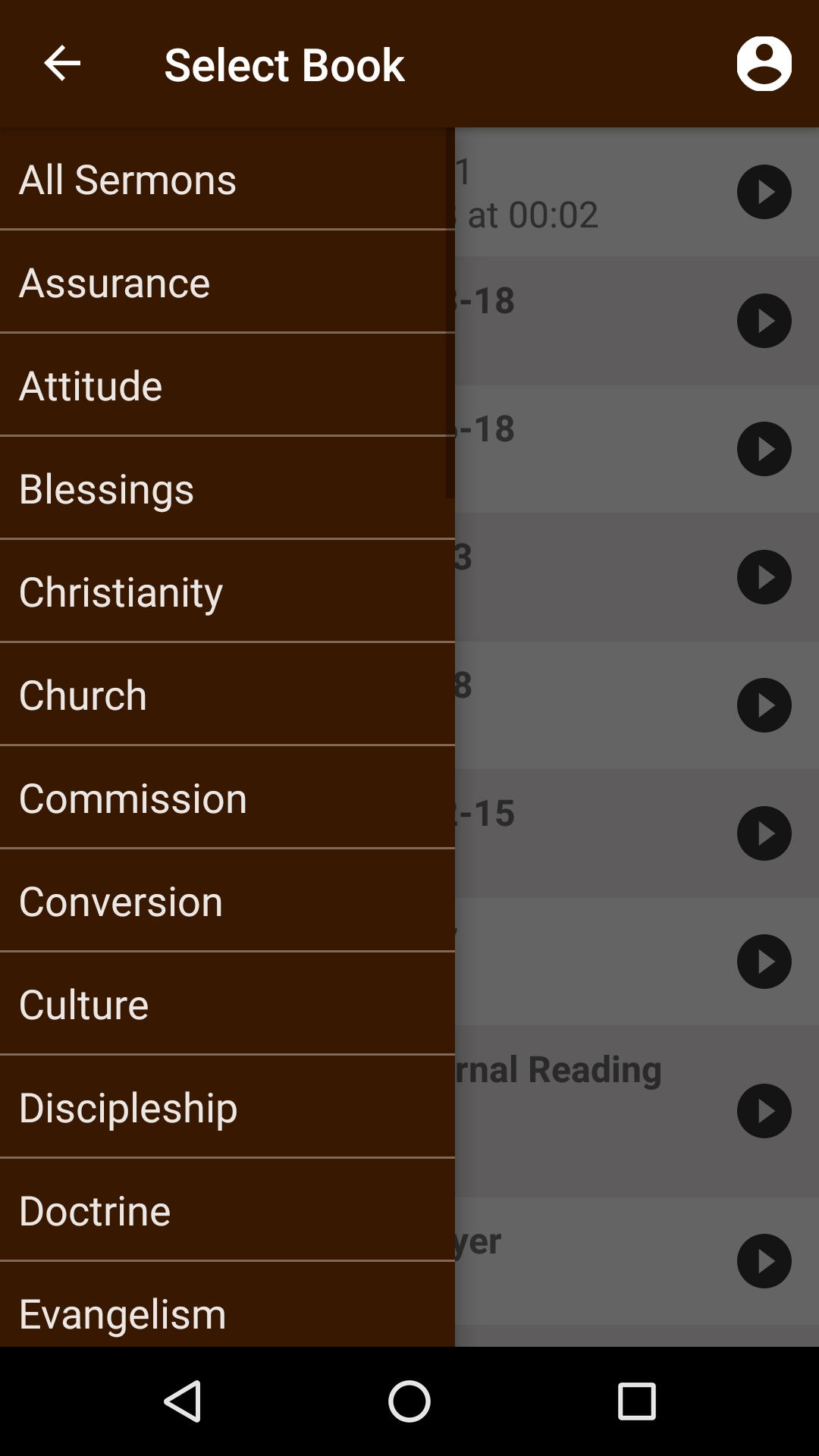Open recent apps overview
Screen dimensions: 819x1456
coord(636,1401)
